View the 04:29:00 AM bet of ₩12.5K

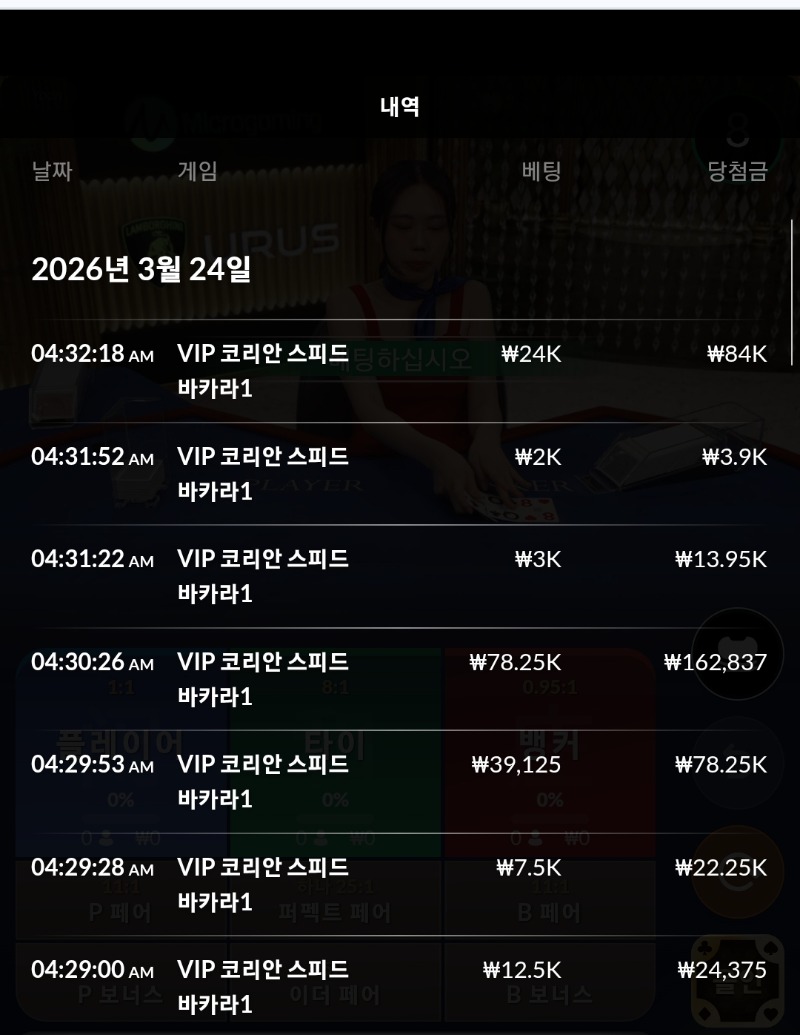pyautogui.click(x=398, y=987)
